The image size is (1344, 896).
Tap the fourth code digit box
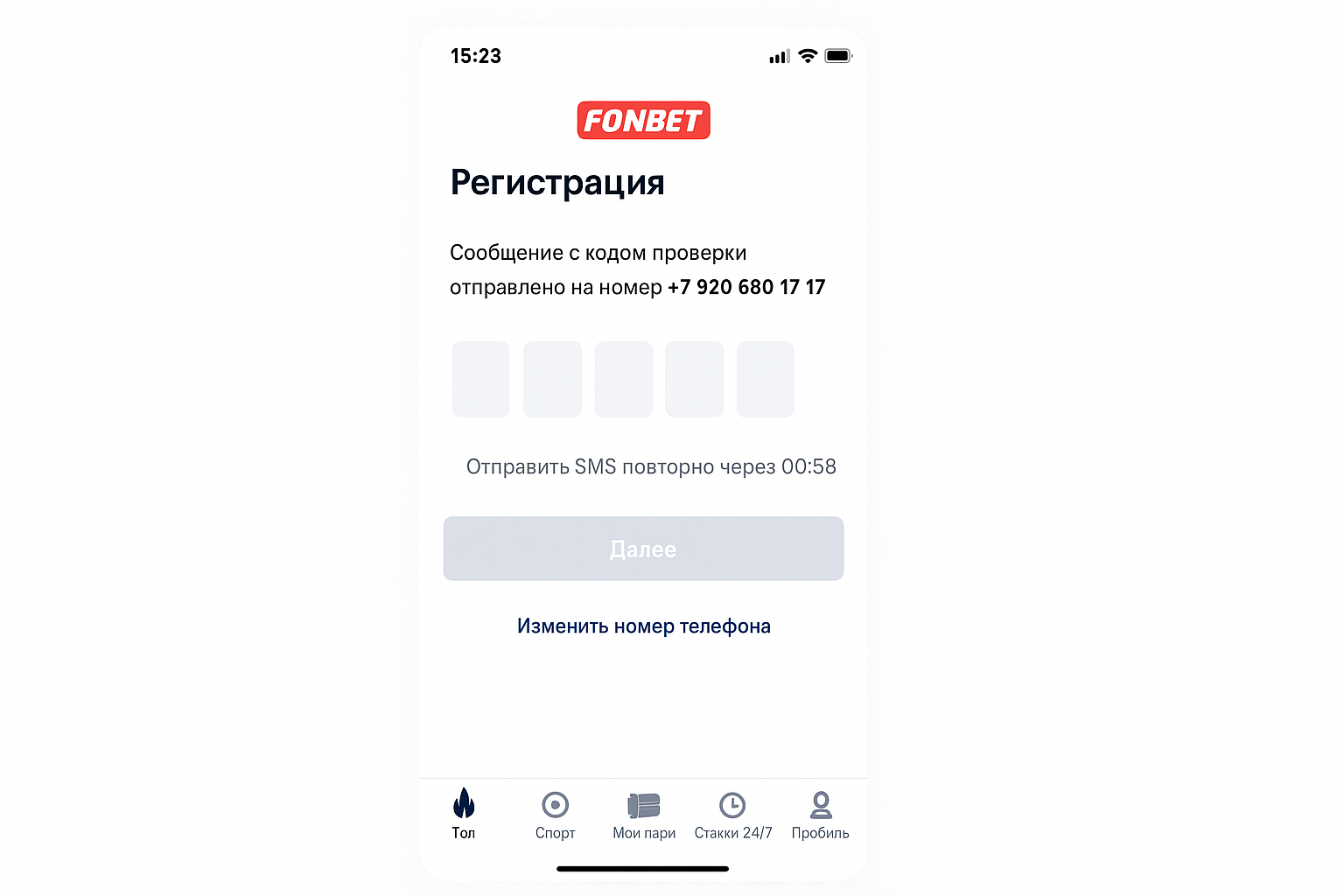pyautogui.click(x=694, y=379)
